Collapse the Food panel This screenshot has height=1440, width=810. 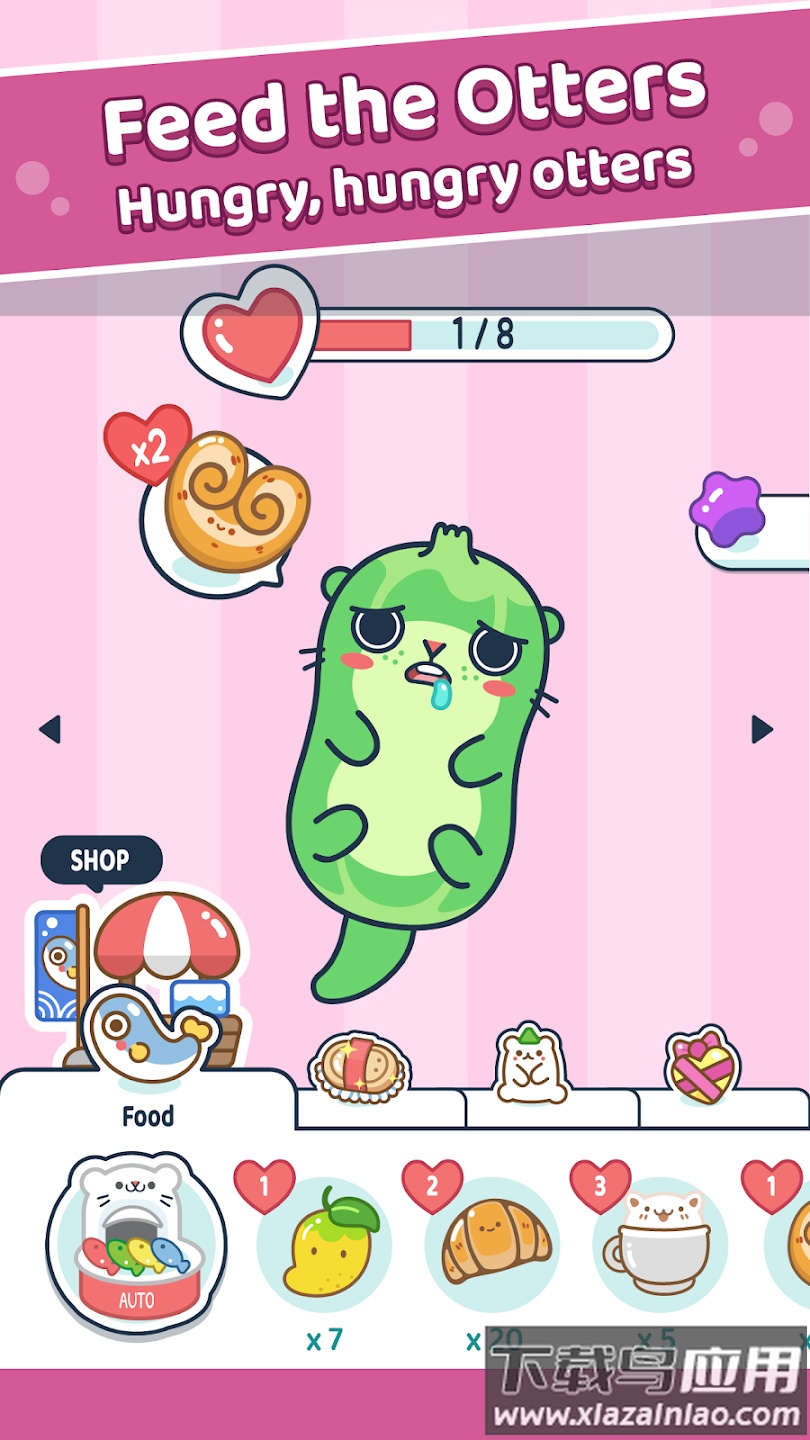(x=148, y=1117)
